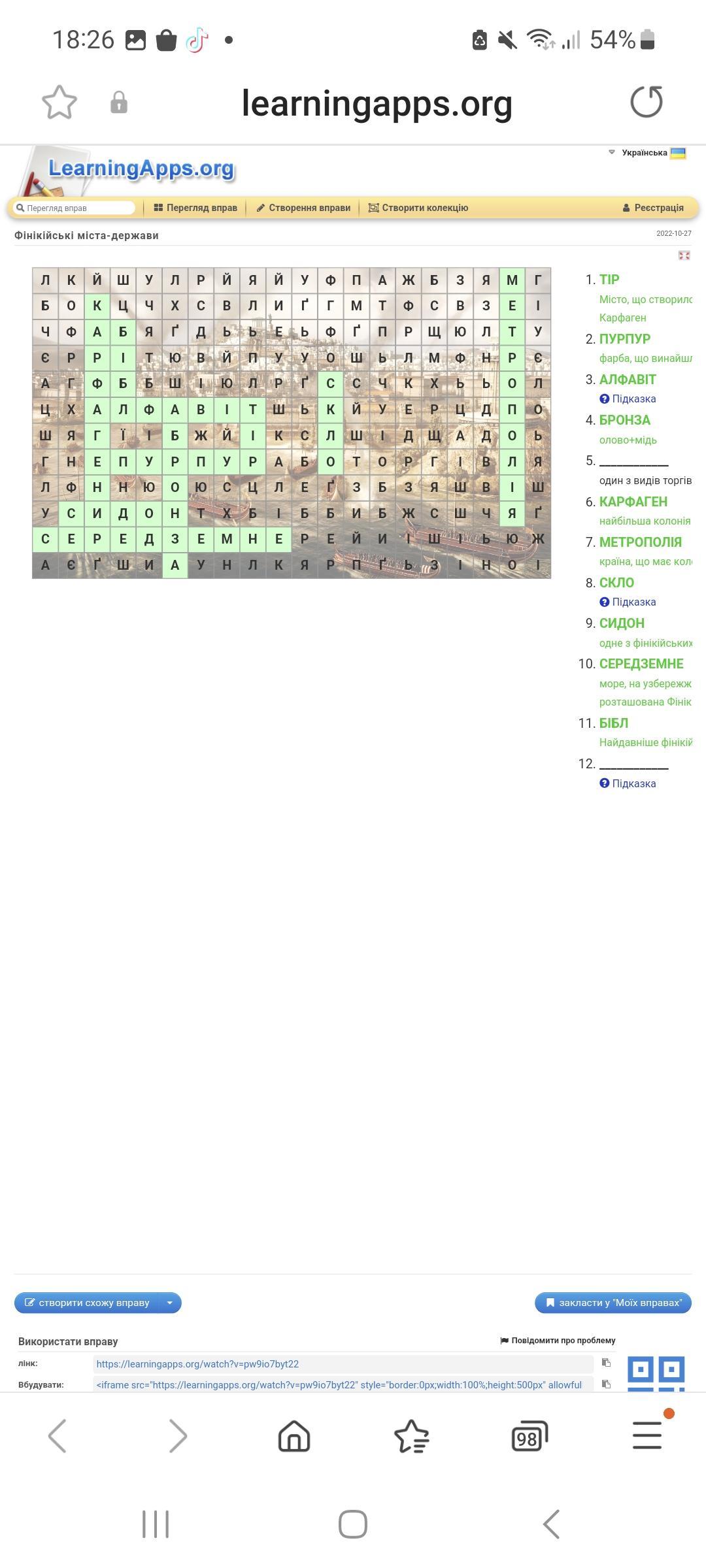Copy the exercise лінк URL
Image resolution: width=706 pixels, height=1568 pixels.
pyautogui.click(x=606, y=1363)
